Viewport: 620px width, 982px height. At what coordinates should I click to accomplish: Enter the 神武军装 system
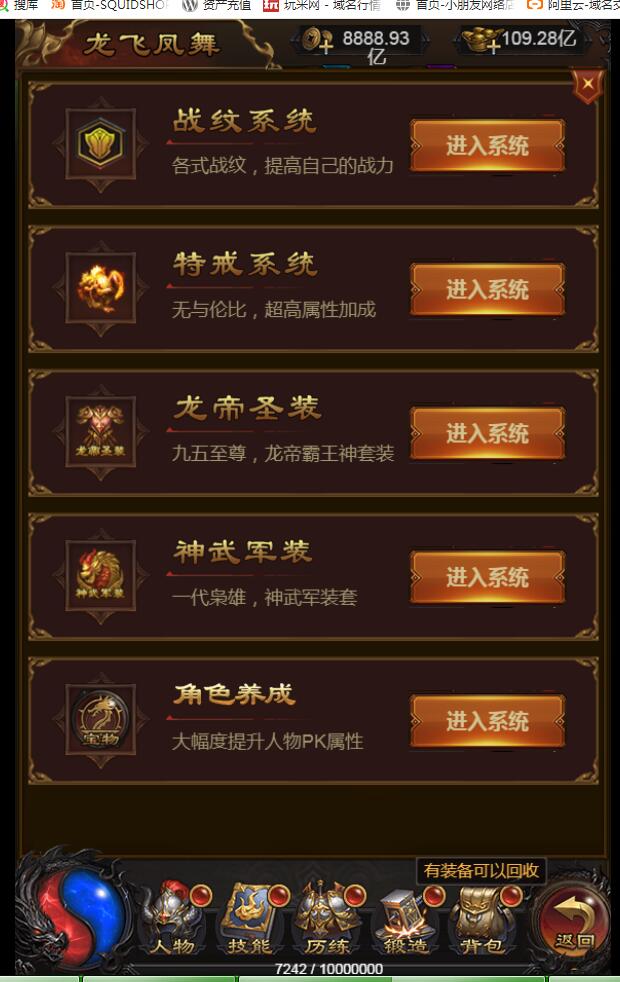(487, 578)
